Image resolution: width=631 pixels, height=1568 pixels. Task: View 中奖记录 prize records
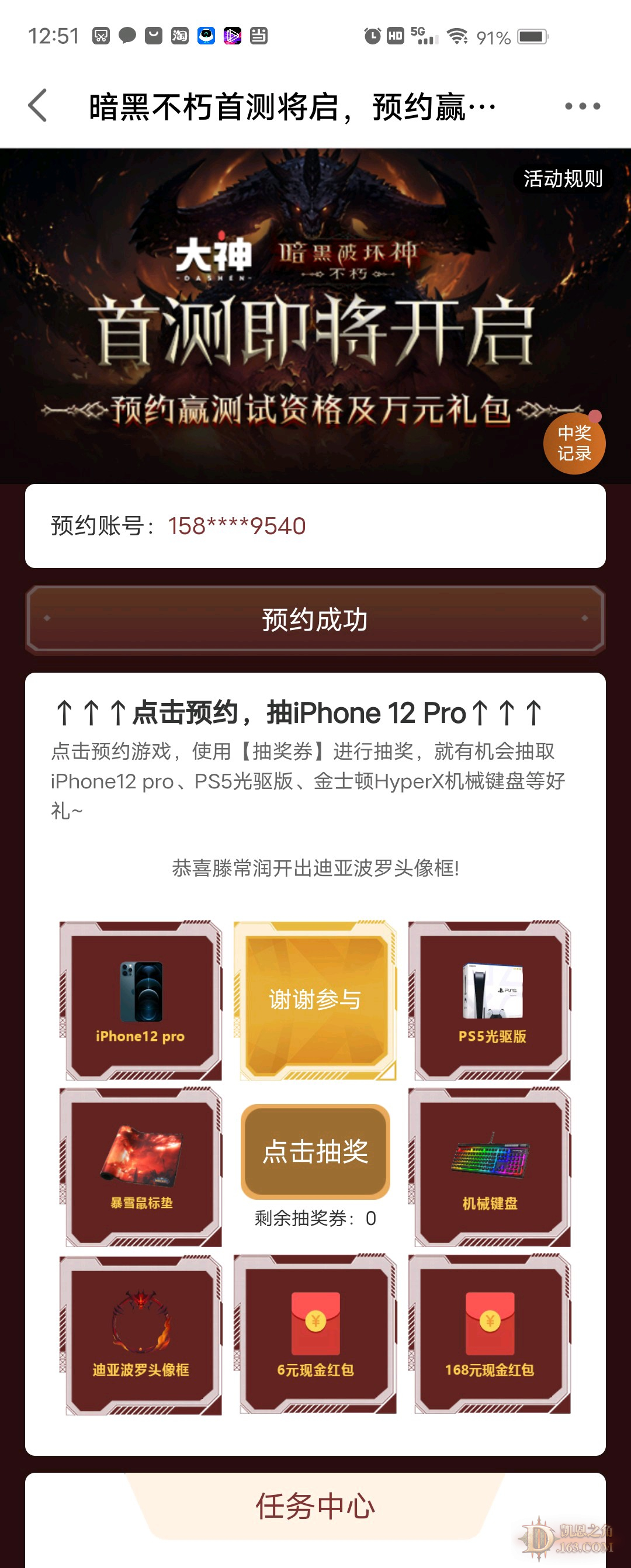click(574, 444)
